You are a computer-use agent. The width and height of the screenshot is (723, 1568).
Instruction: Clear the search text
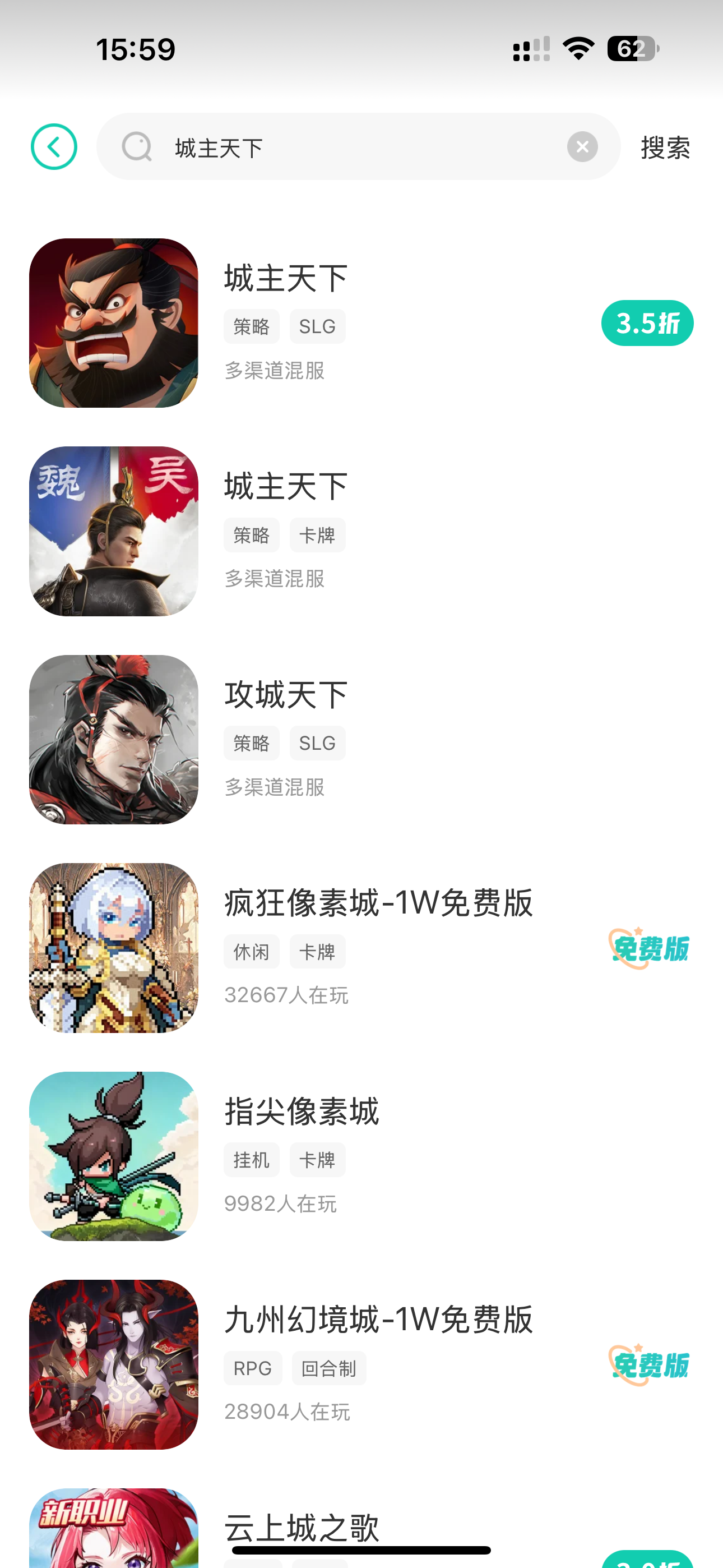point(582,147)
